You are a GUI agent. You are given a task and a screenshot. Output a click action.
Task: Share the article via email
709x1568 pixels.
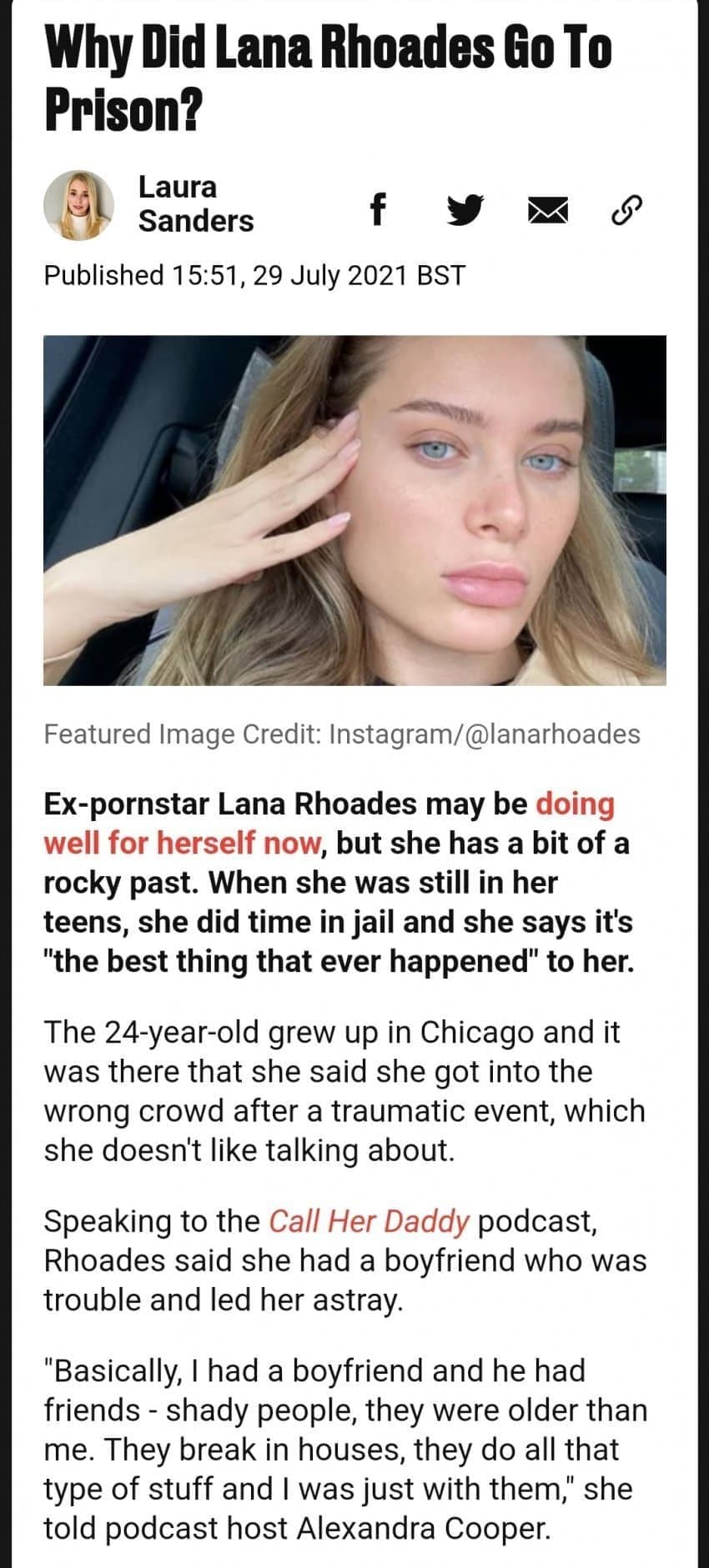click(x=548, y=212)
